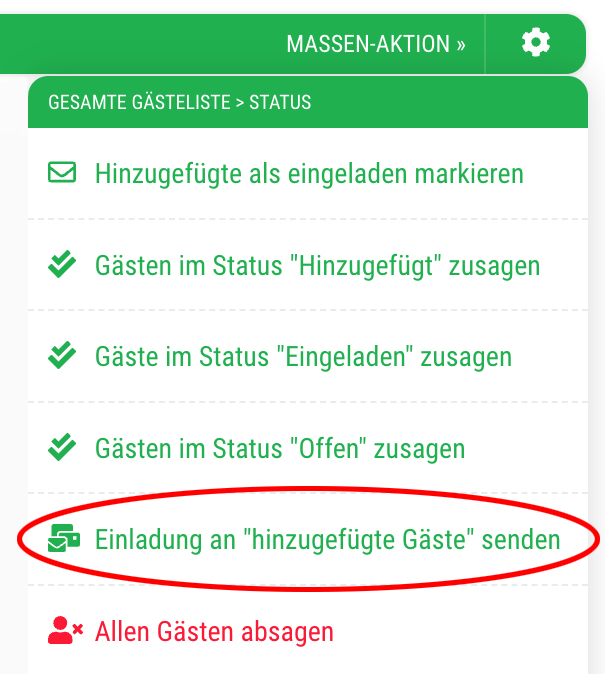This screenshot has width=605, height=674.
Task: Select "Hinzugefügte als eingeladen markieren"
Action: 308,174
